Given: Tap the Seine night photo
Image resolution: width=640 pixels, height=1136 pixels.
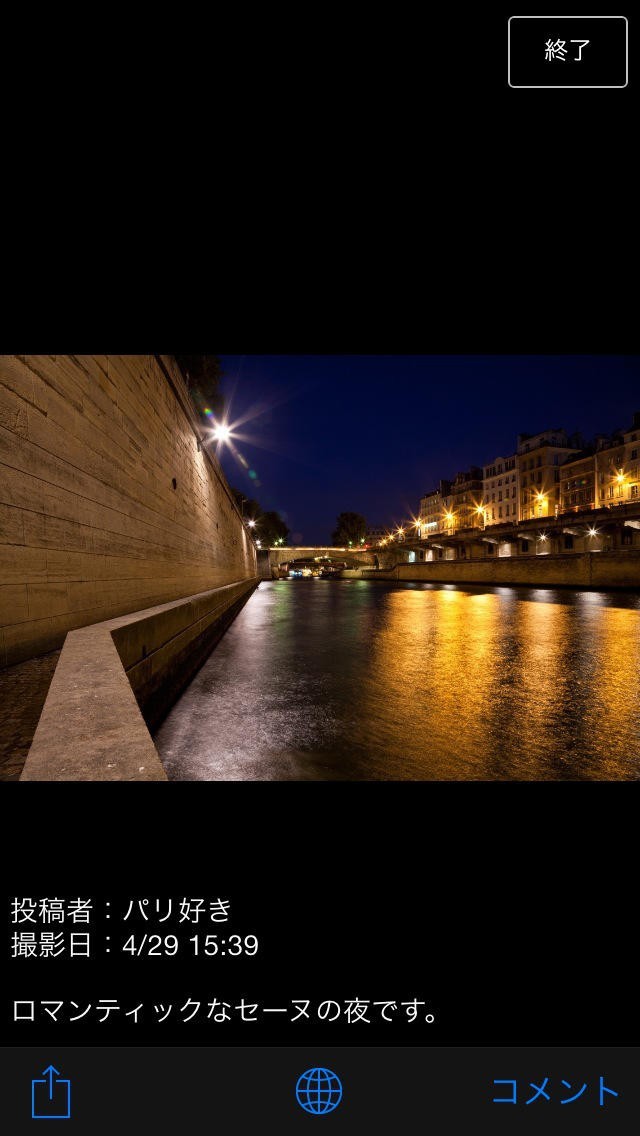Looking at the screenshot, I should [320, 567].
